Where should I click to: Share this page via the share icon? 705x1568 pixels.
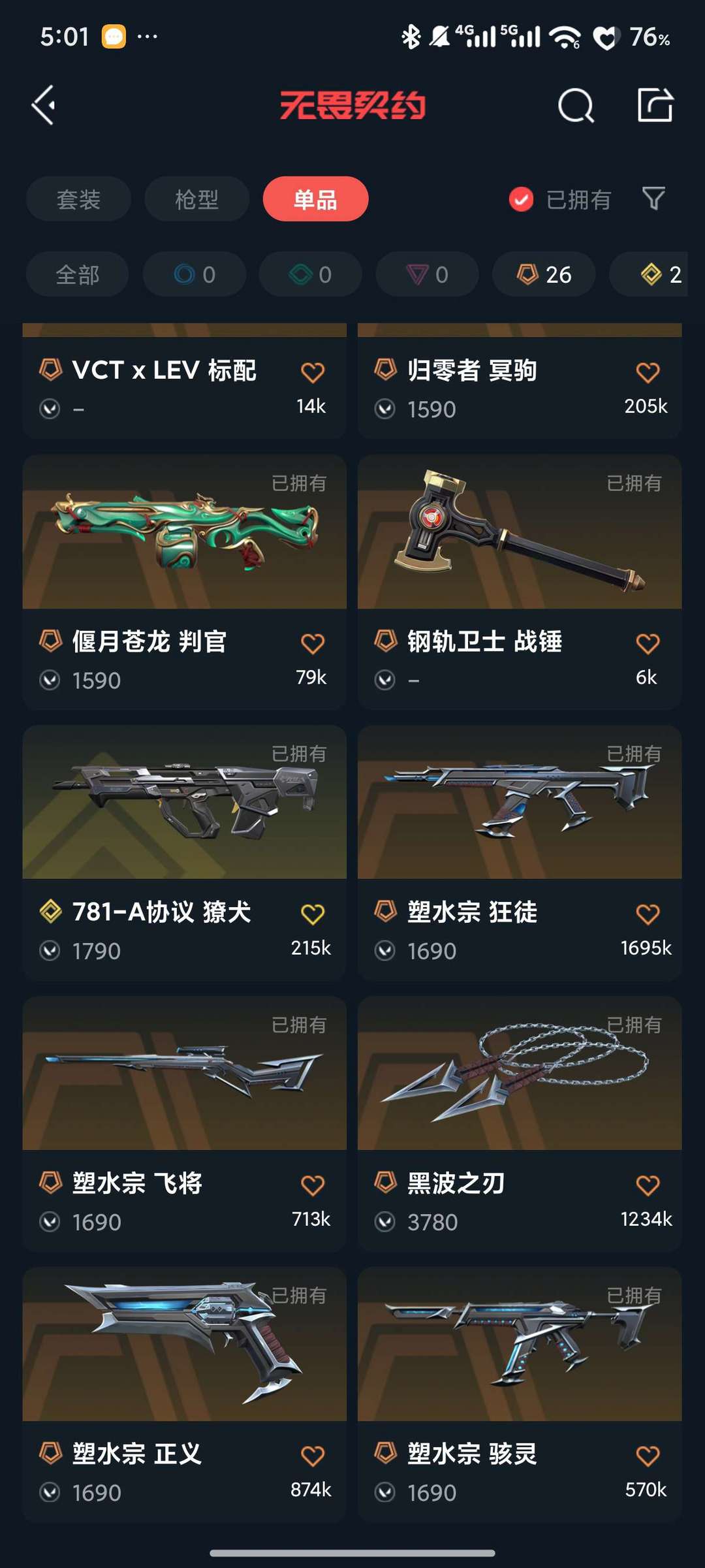point(655,104)
